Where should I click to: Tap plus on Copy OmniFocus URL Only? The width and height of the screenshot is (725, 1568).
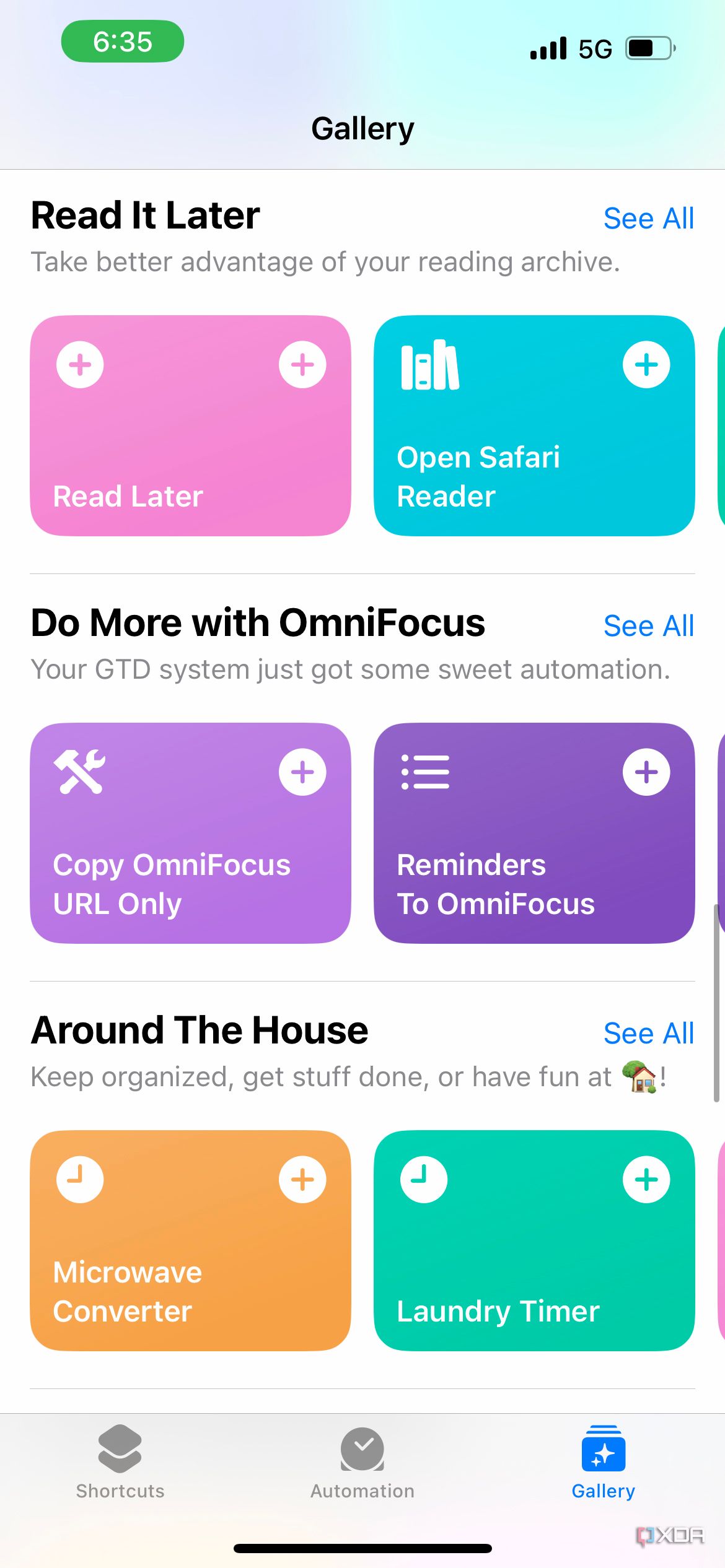pos(304,771)
